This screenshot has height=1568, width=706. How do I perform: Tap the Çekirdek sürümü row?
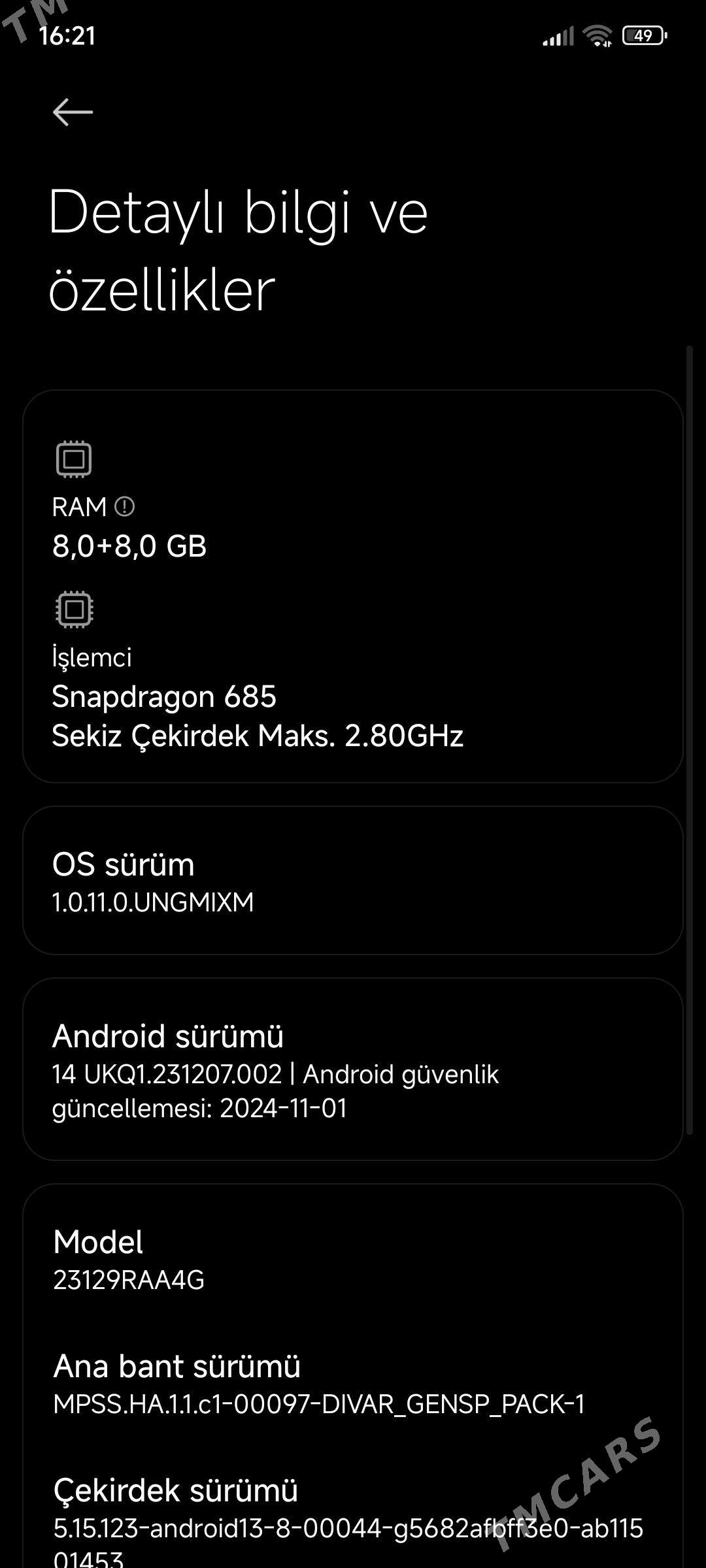(353, 1517)
